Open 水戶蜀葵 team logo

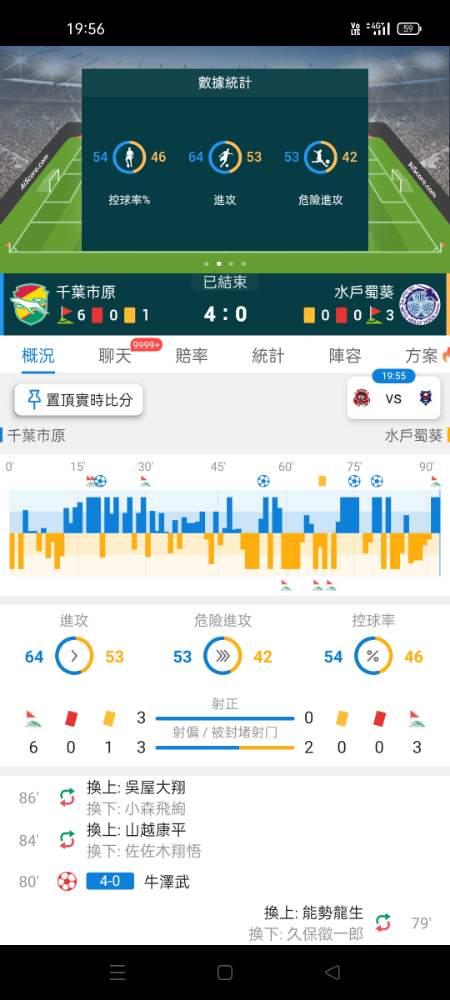tap(419, 304)
